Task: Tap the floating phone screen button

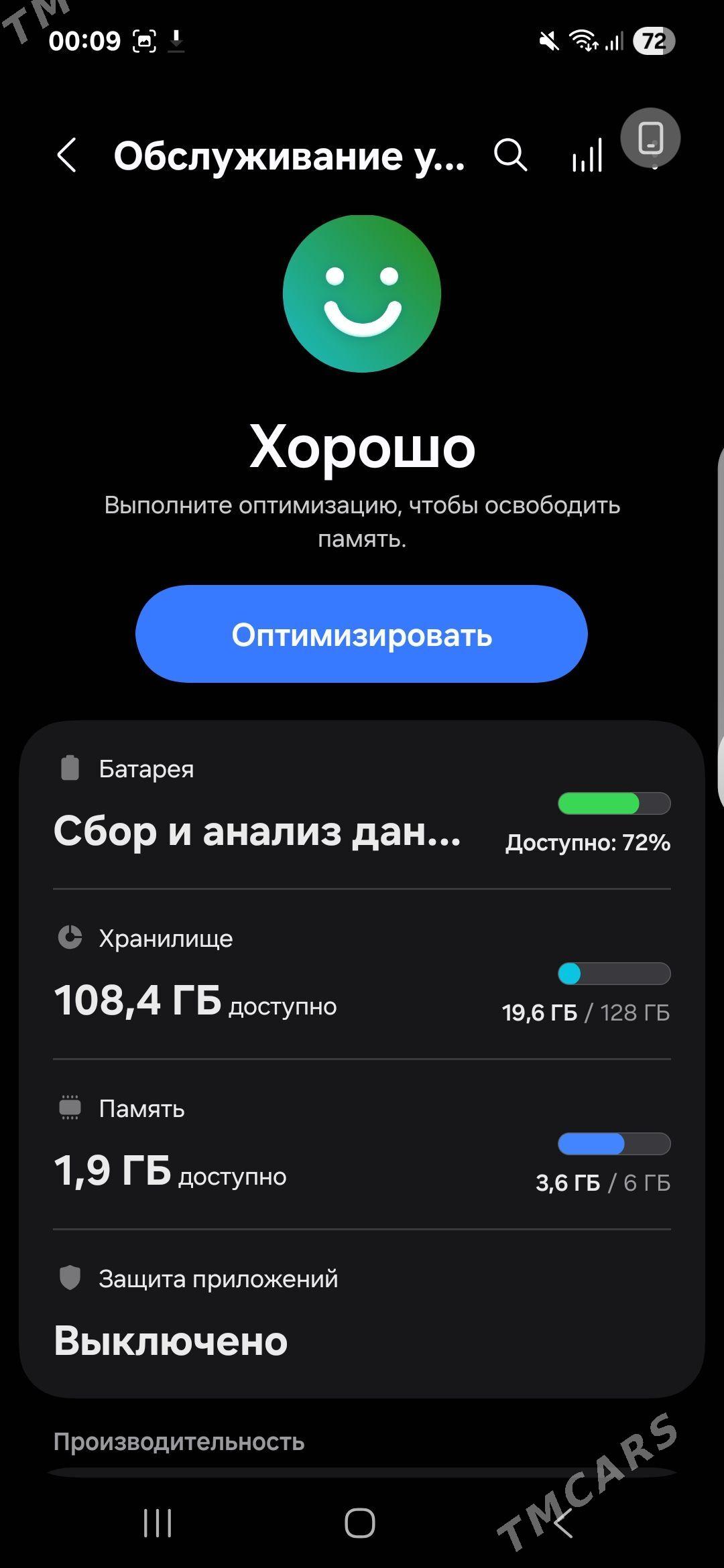Action: pos(650,138)
